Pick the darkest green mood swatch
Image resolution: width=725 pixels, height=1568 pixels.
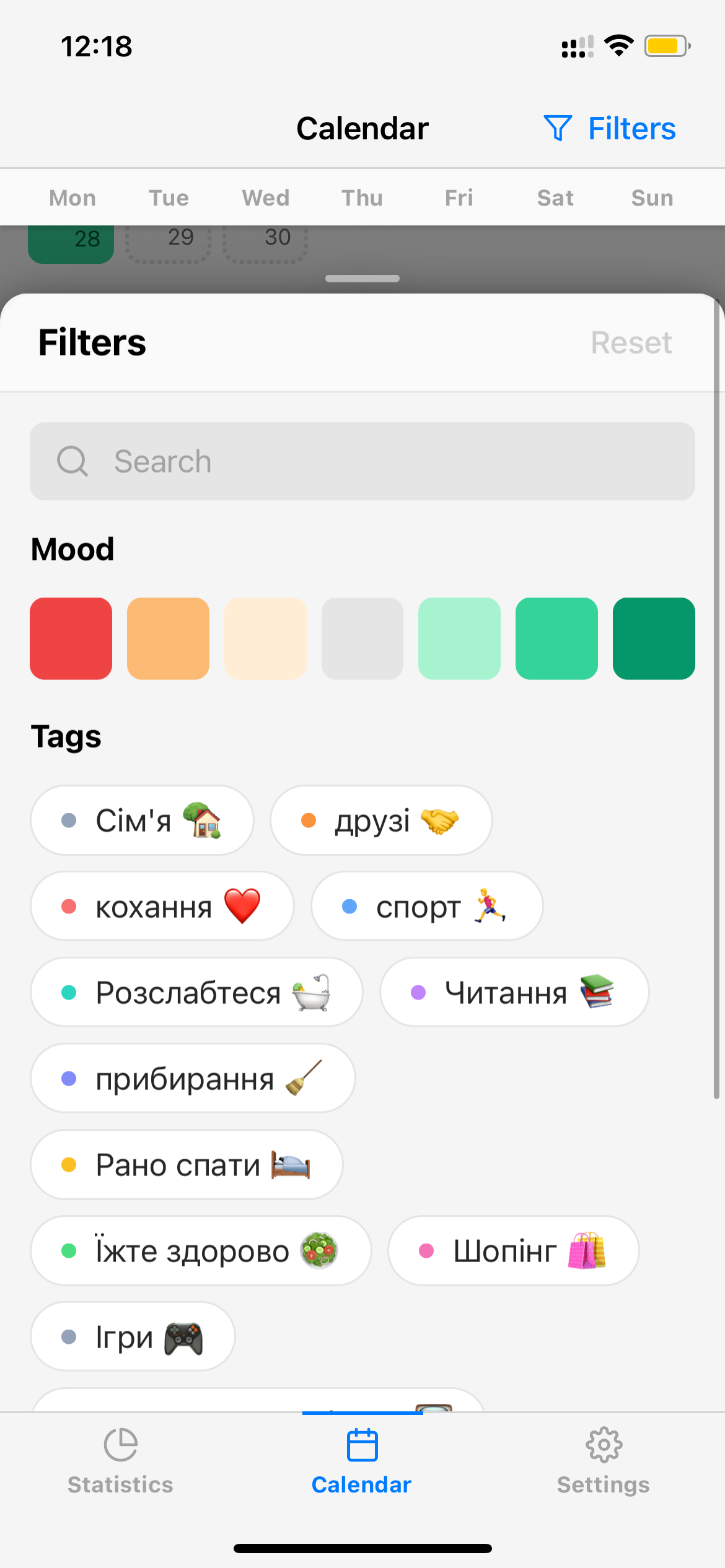click(654, 638)
